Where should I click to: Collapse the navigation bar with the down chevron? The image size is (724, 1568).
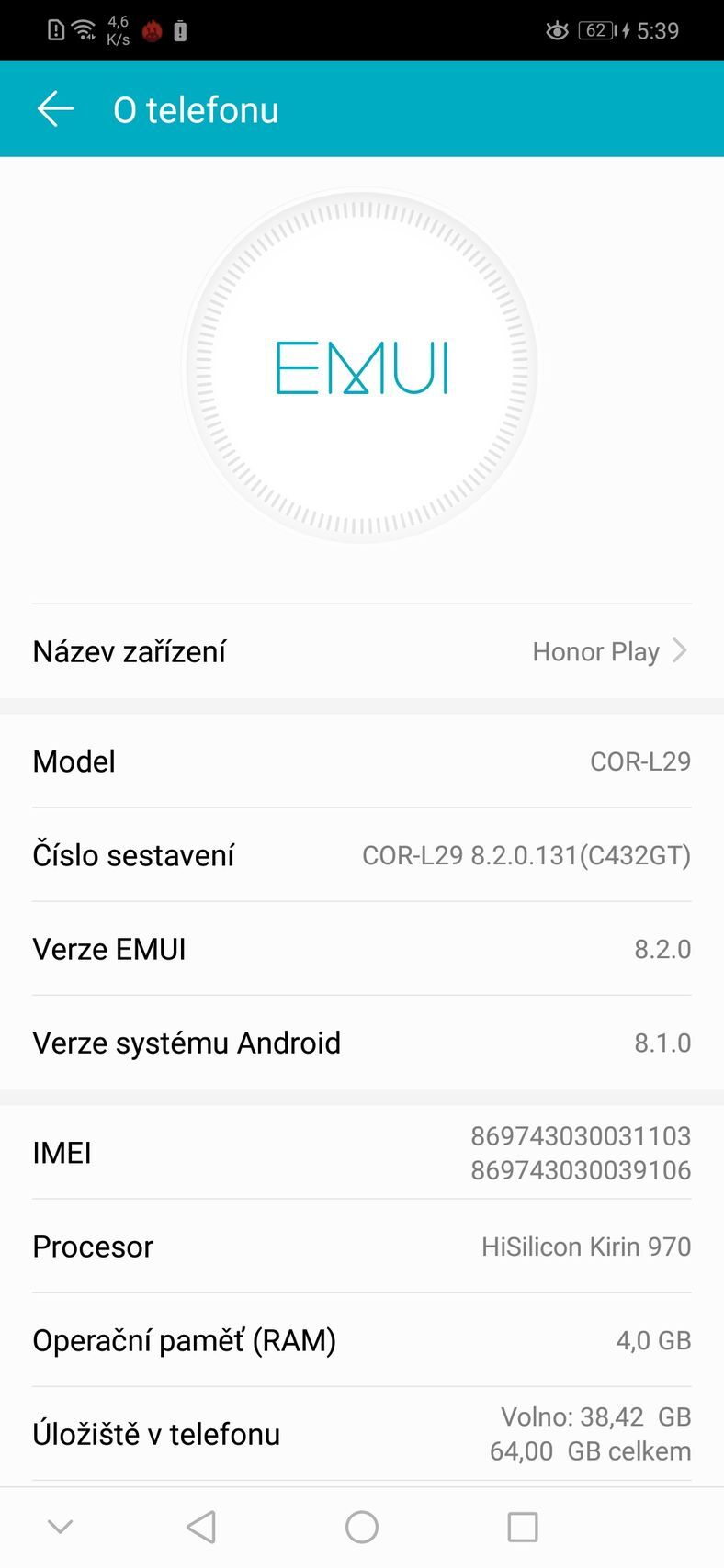tap(60, 1525)
